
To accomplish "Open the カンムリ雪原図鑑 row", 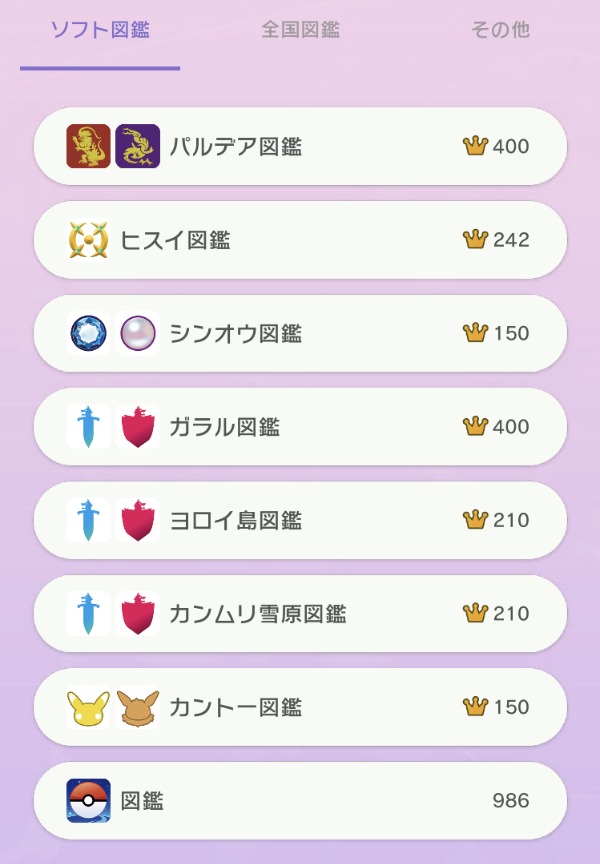I will point(300,614).
